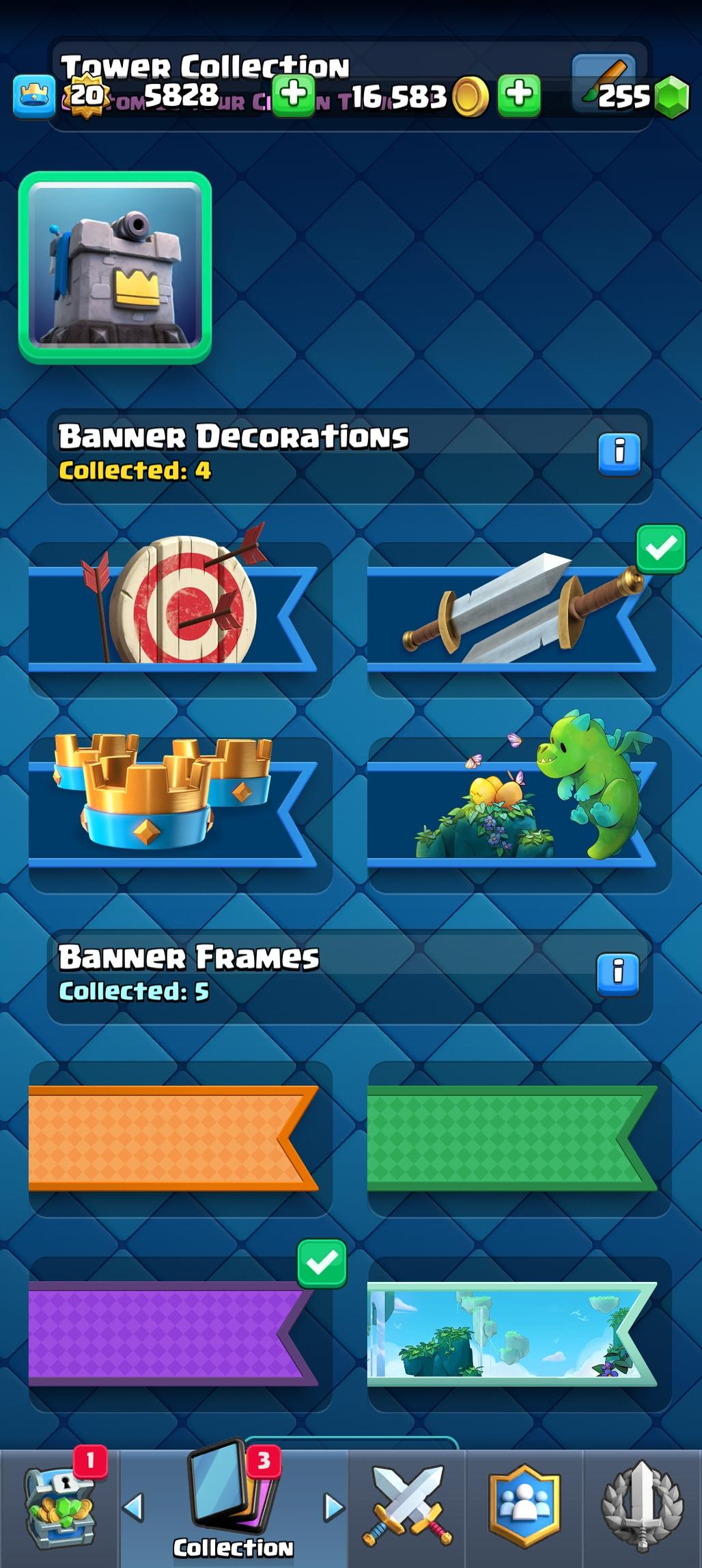Tap the left arrow beside Collection
The height and width of the screenshot is (1568, 702).
coord(134,1507)
